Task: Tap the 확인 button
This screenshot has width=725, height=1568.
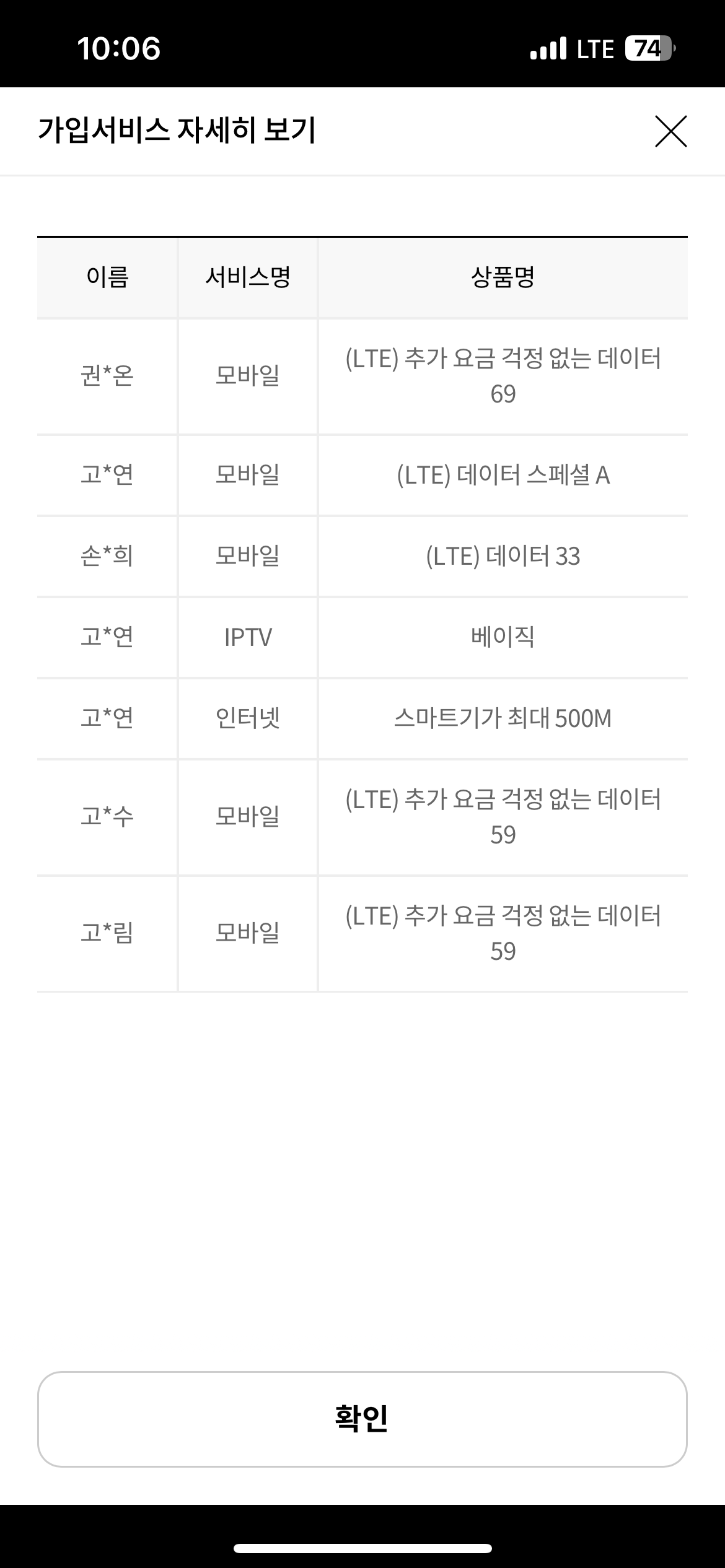Action: (x=362, y=1419)
